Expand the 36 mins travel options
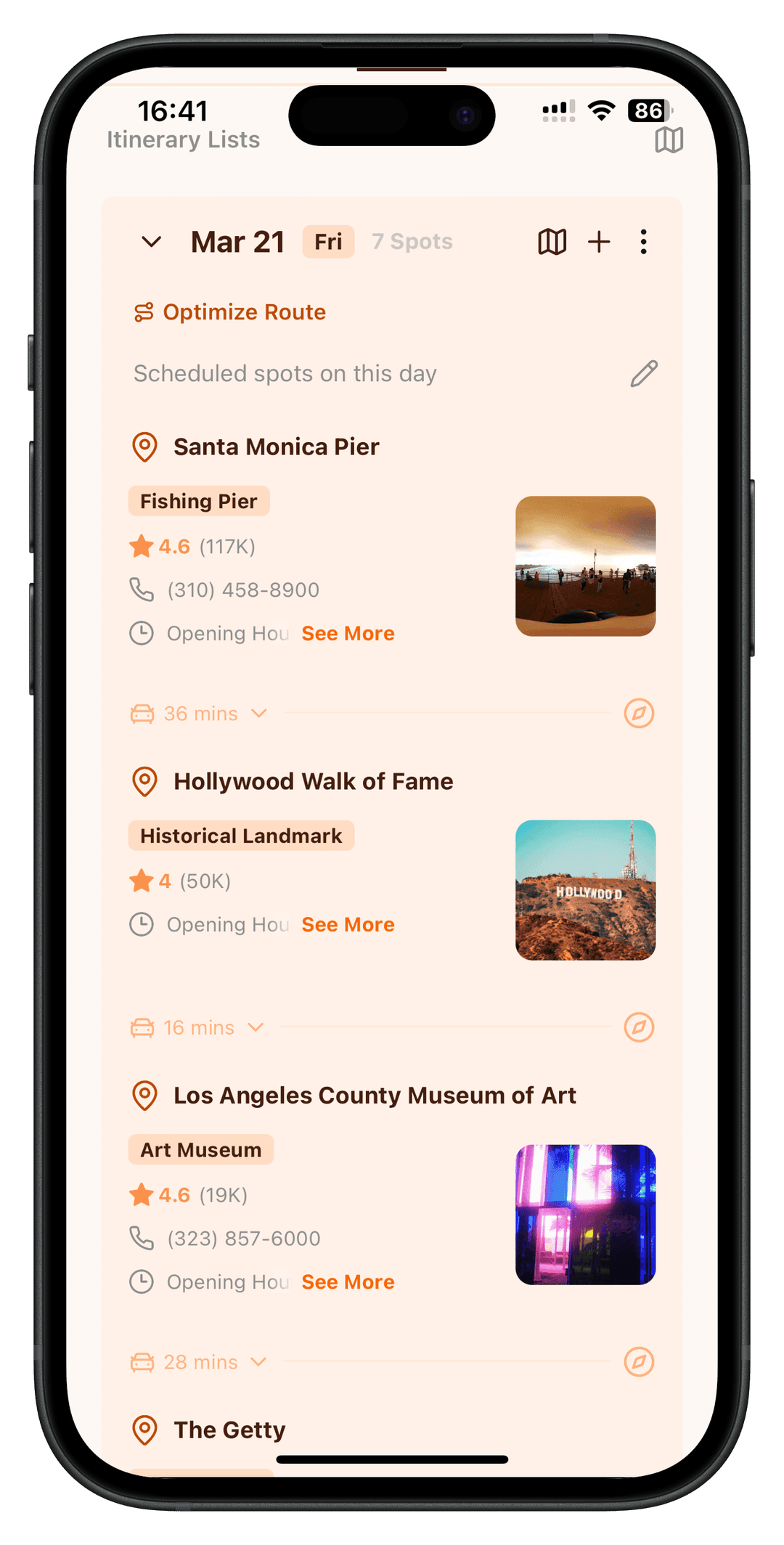The height and width of the screenshot is (1545, 784). [258, 714]
